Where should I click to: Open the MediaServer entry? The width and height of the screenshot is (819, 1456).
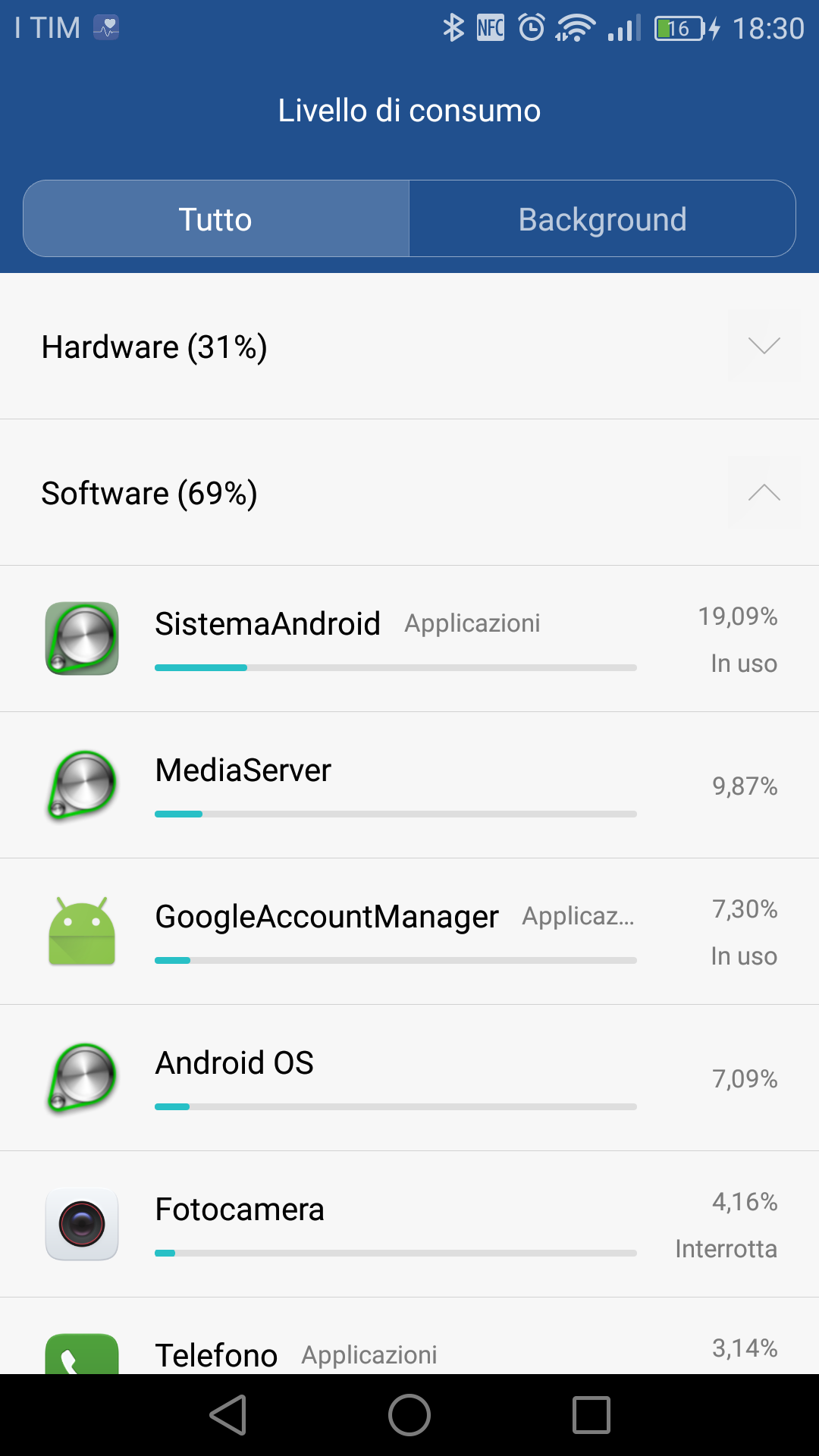click(409, 785)
